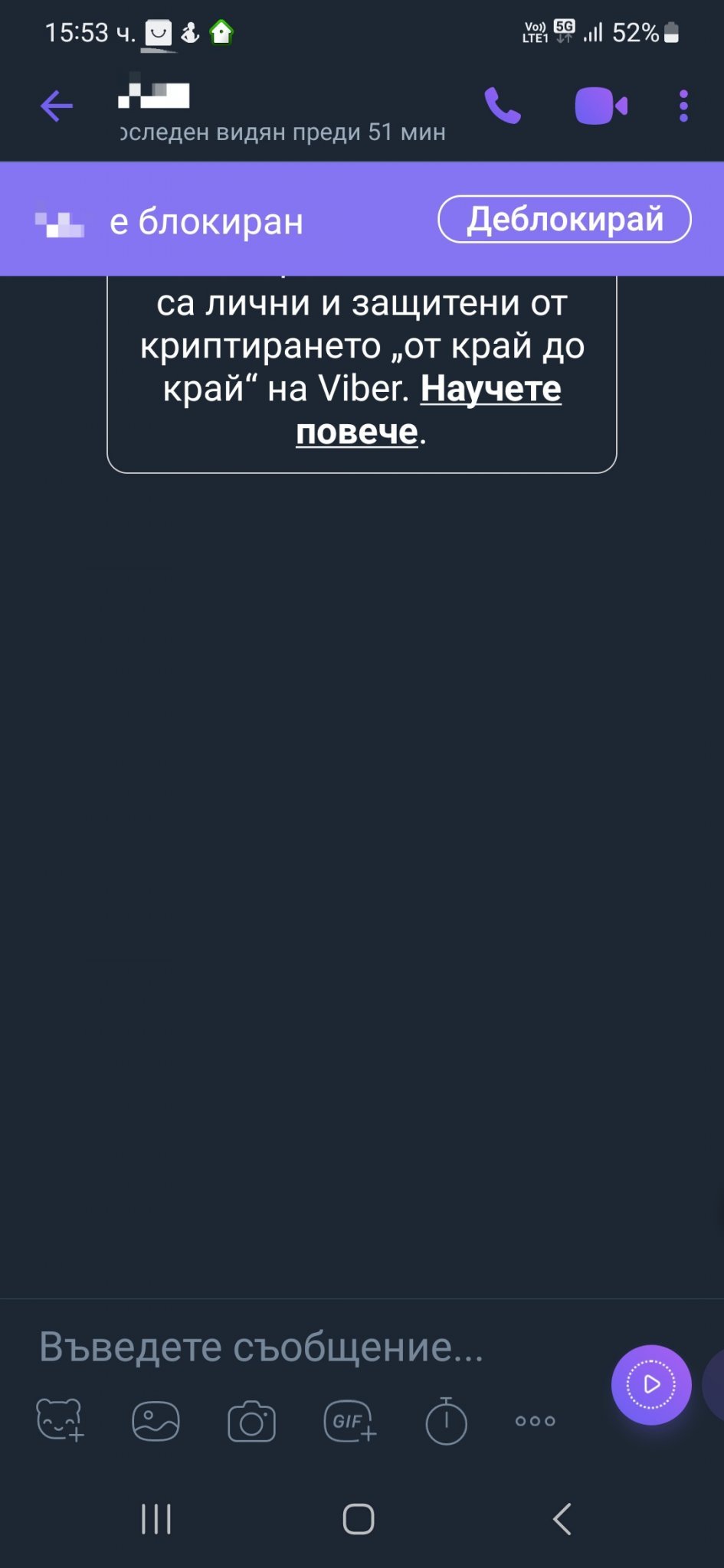Open the Научете повече link

(x=490, y=390)
